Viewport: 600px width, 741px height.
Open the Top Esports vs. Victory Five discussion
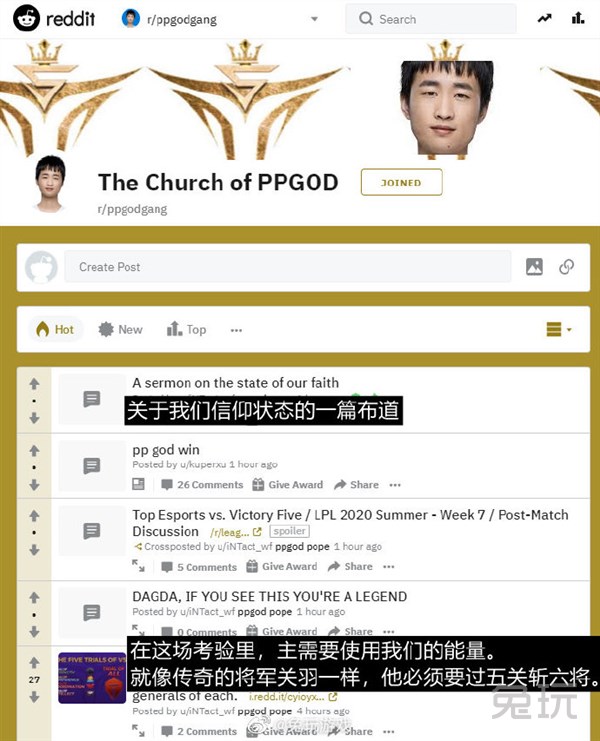350,515
